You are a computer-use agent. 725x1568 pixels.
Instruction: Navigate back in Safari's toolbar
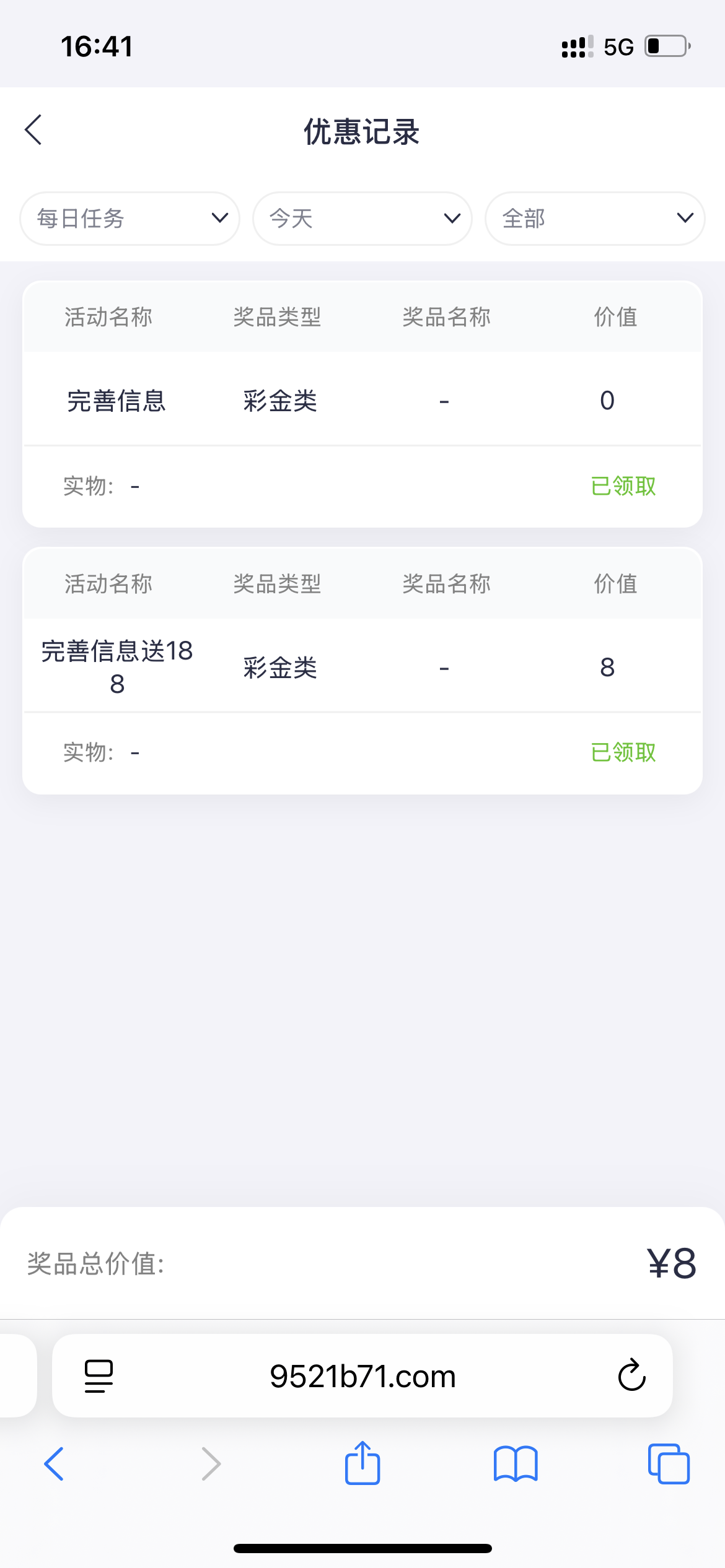point(54,1464)
